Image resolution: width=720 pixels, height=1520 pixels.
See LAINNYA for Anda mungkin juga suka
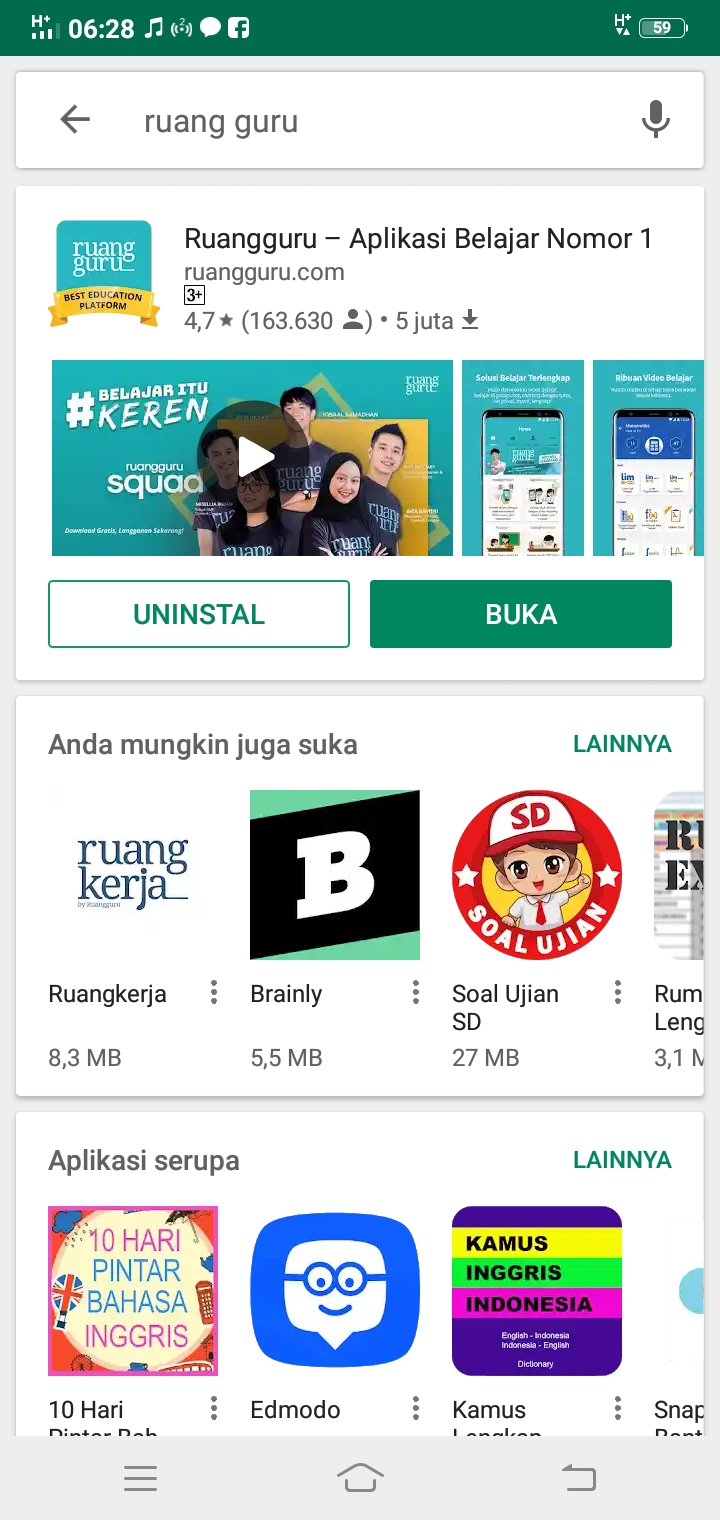tap(622, 744)
